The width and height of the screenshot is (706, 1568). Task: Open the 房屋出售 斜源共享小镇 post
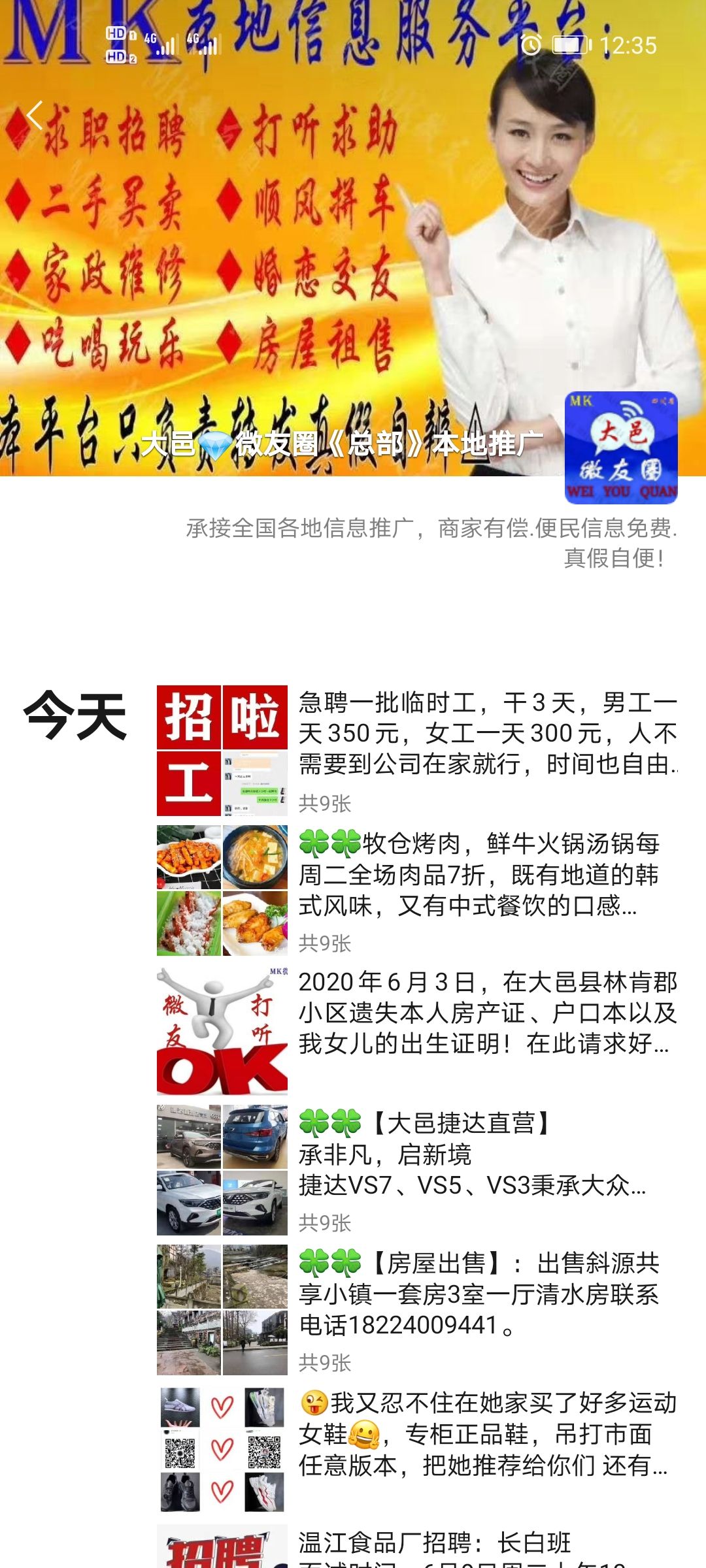[479, 1294]
